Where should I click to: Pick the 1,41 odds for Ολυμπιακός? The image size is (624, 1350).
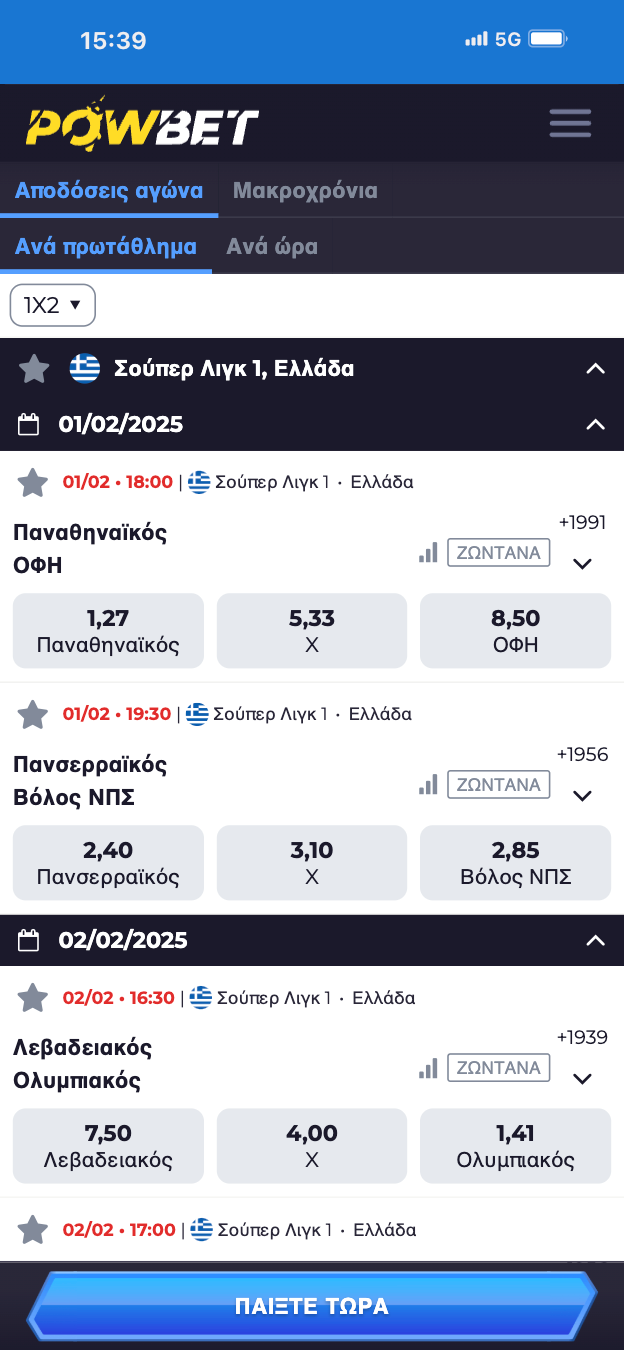coord(515,1146)
